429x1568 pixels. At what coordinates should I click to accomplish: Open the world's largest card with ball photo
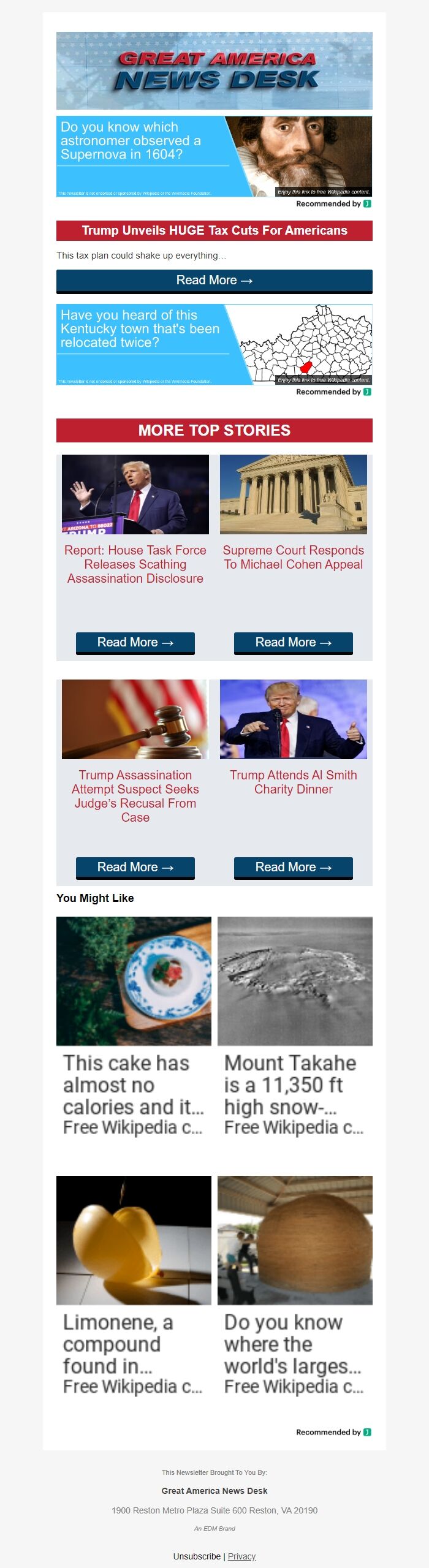pos(295,1286)
